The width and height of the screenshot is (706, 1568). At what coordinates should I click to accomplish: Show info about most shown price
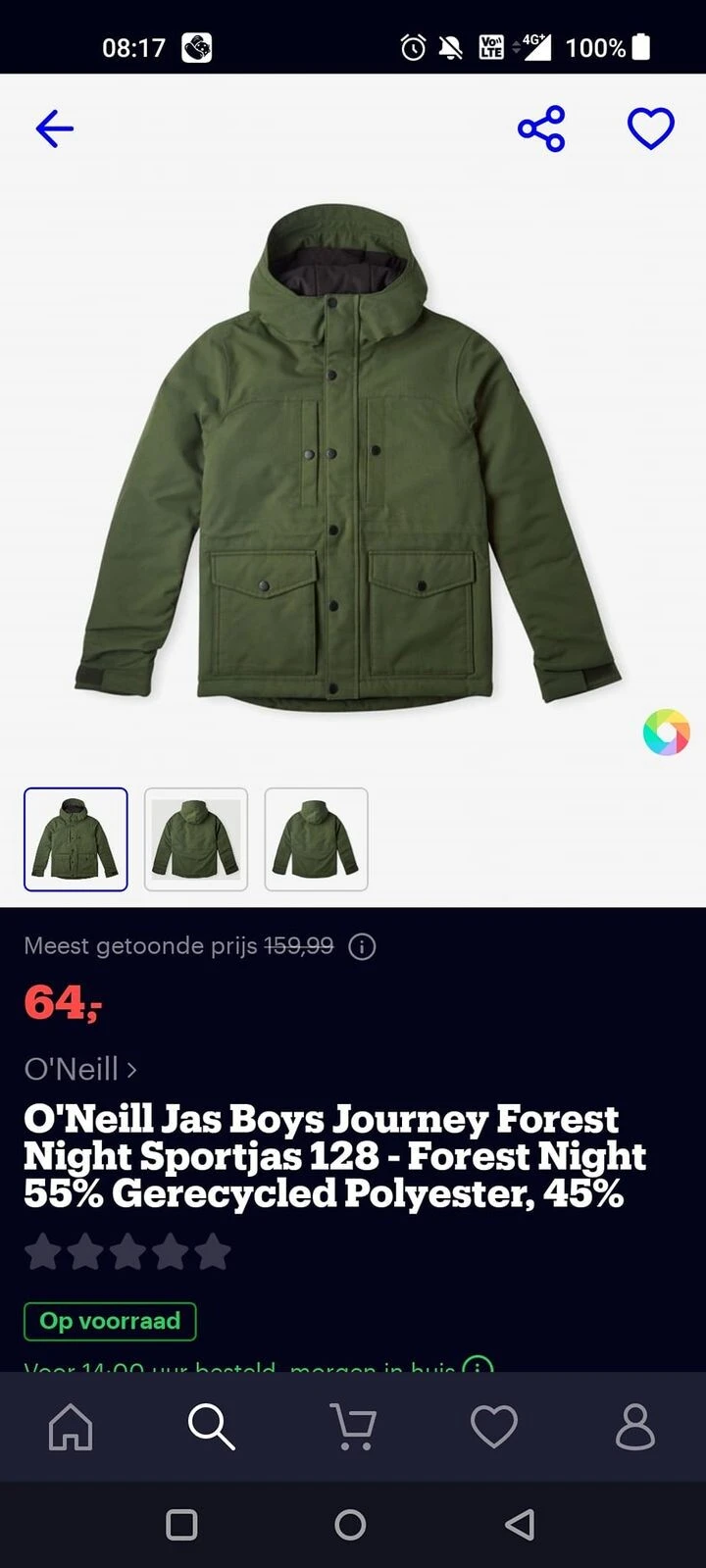363,946
